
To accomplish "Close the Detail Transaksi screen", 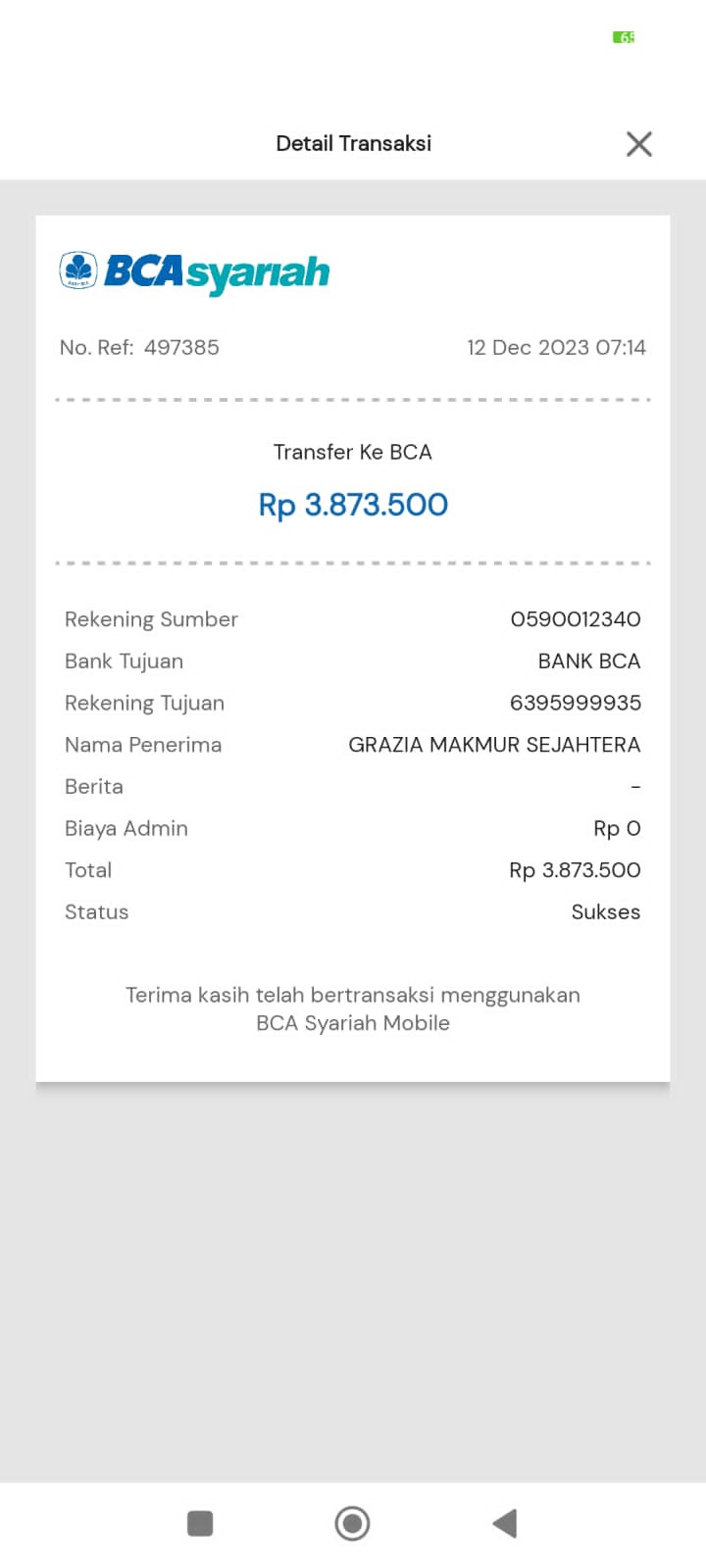I will (639, 144).
